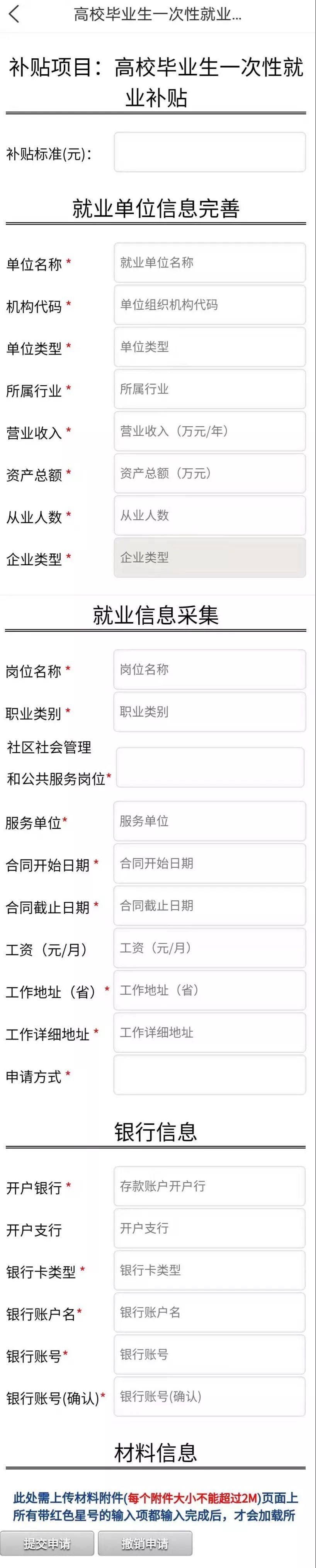Viewport: 316px width, 1568px height.
Task: Focus the 从业人数 field
Action: pyautogui.click(x=209, y=515)
